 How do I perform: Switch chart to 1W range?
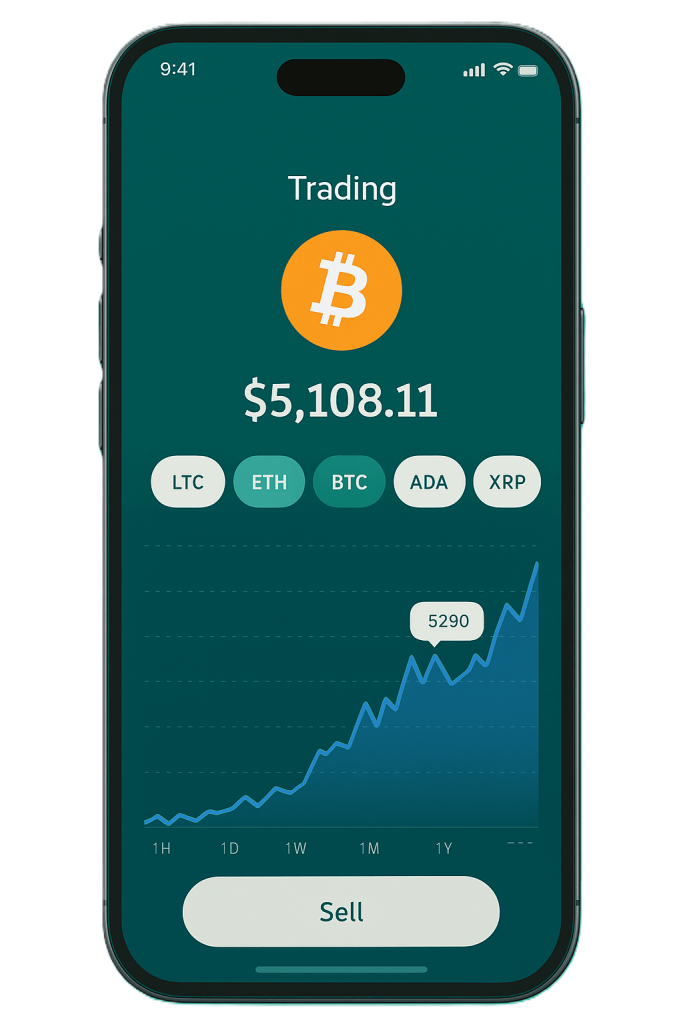295,848
